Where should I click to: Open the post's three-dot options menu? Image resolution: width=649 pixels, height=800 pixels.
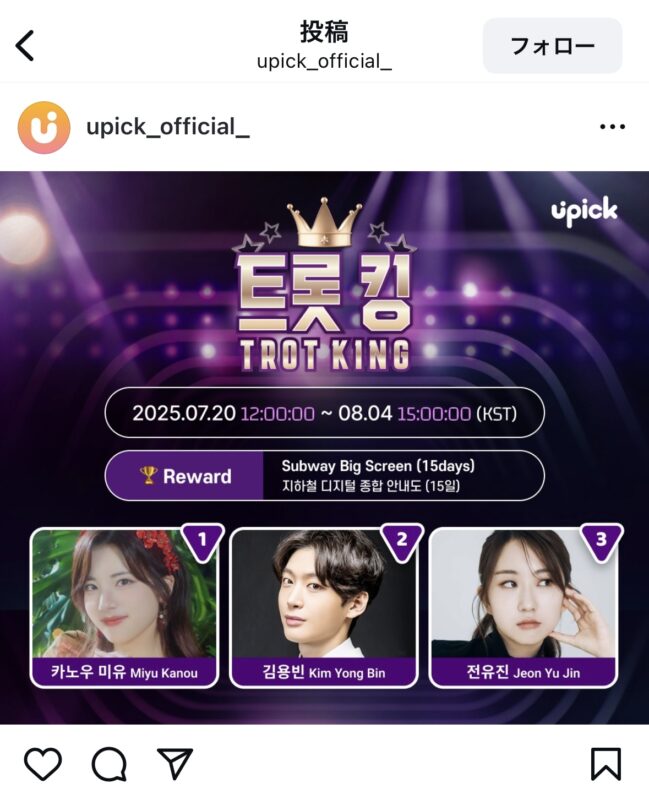[x=611, y=127]
